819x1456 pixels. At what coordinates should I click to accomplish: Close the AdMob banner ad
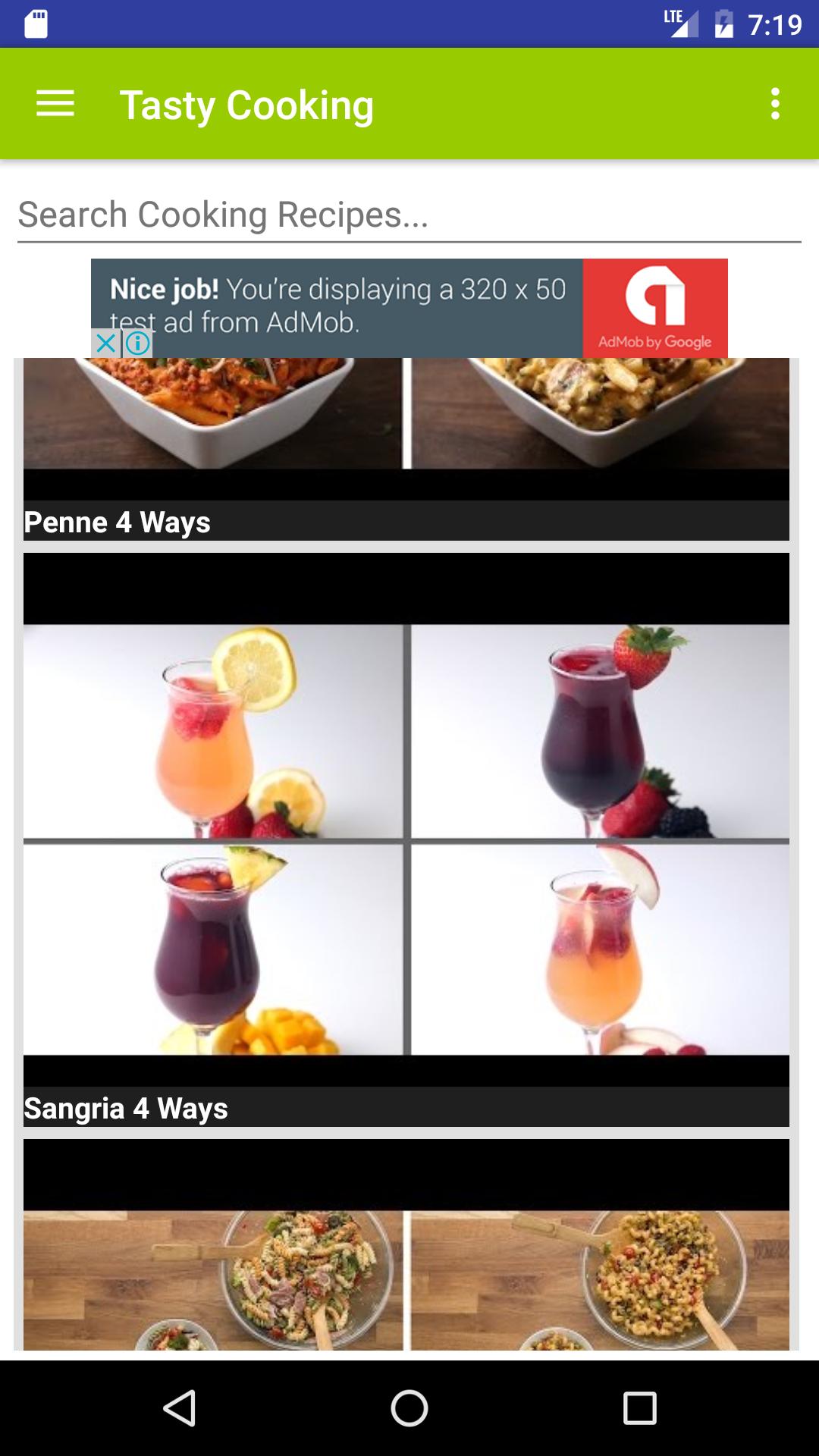106,344
